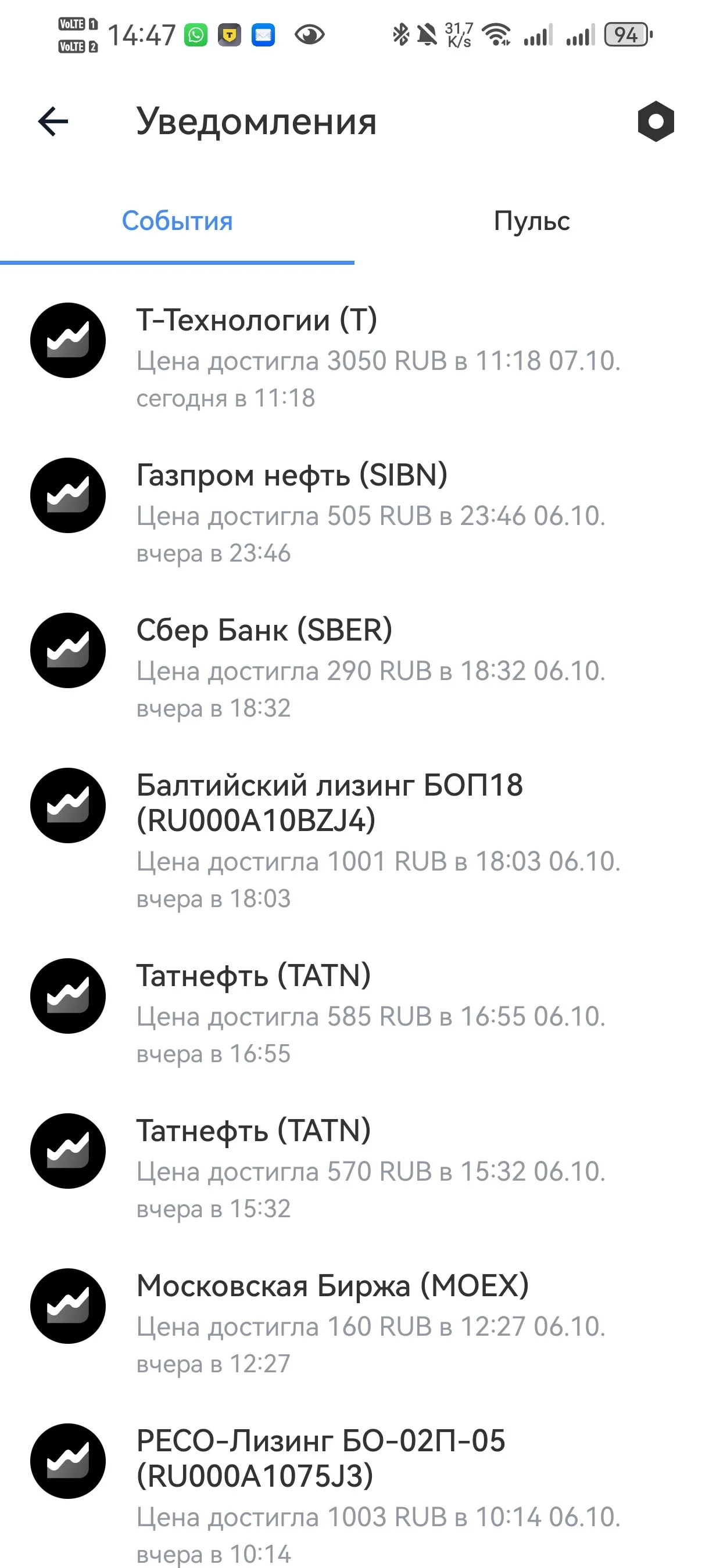Open notification settings hexagon icon

point(656,121)
